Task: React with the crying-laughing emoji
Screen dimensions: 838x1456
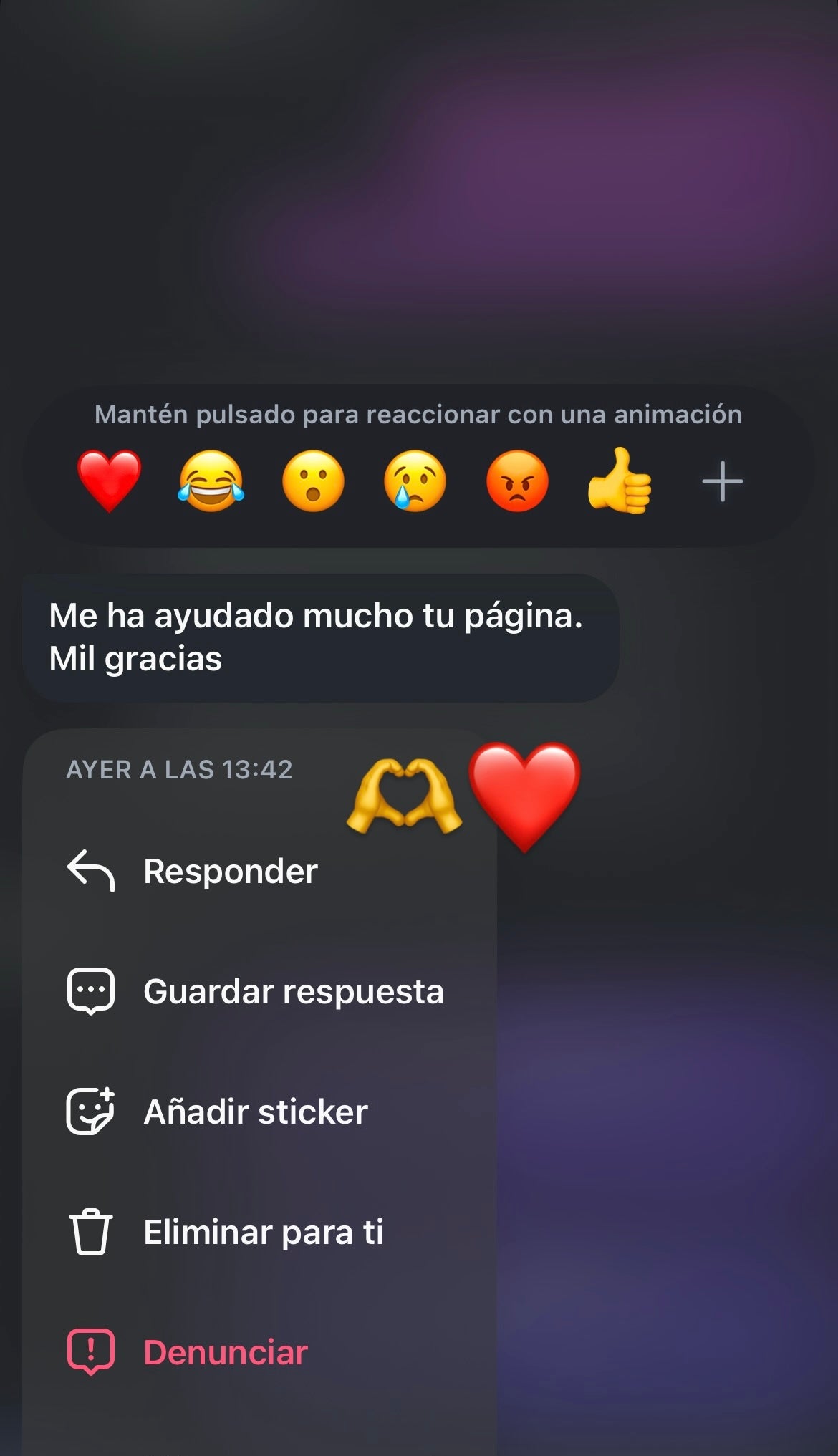Action: [x=211, y=481]
